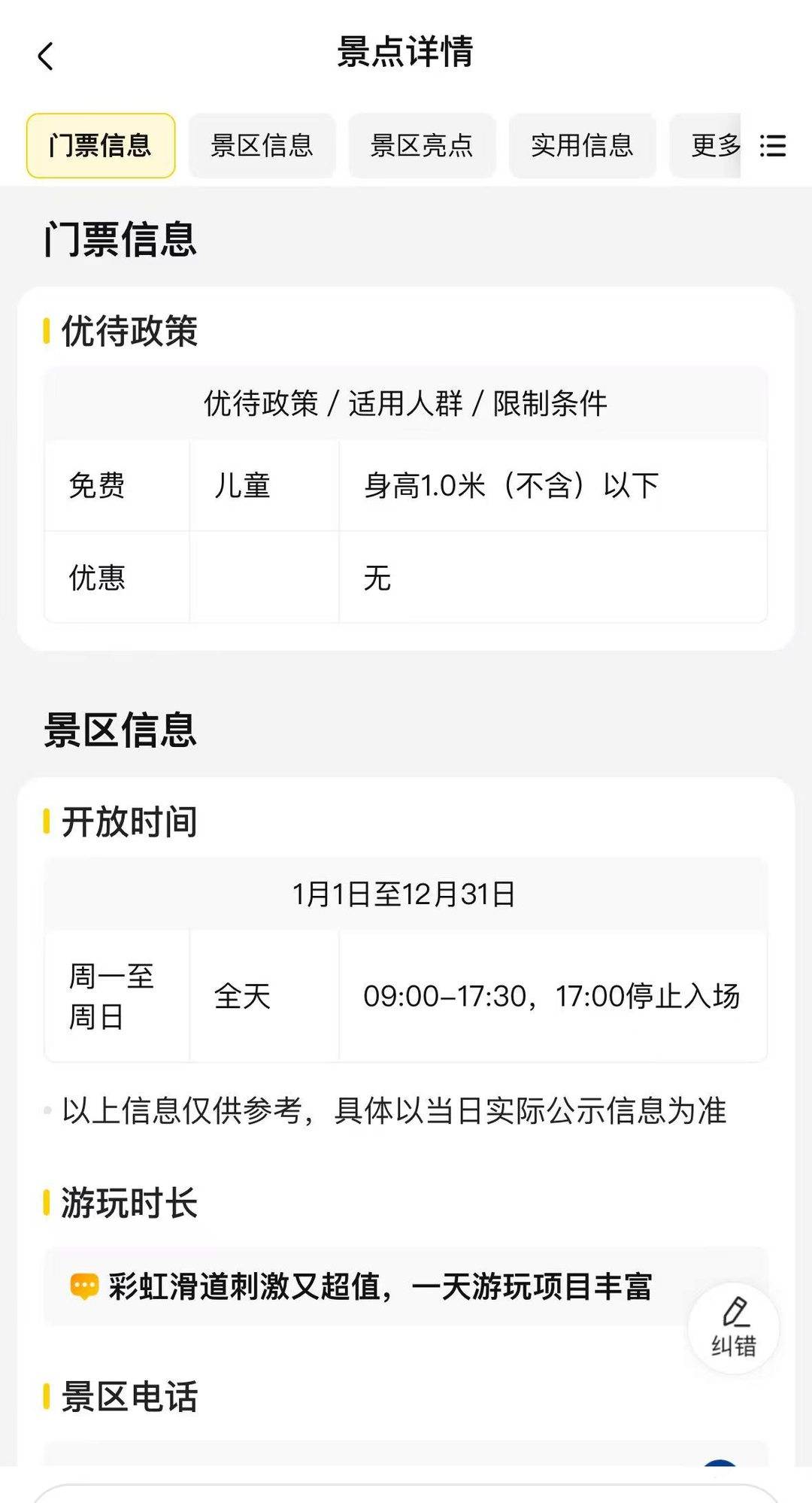Viewport: 812px width, 1503px height.
Task: Switch to the 景区信息 tab
Action: point(262,146)
